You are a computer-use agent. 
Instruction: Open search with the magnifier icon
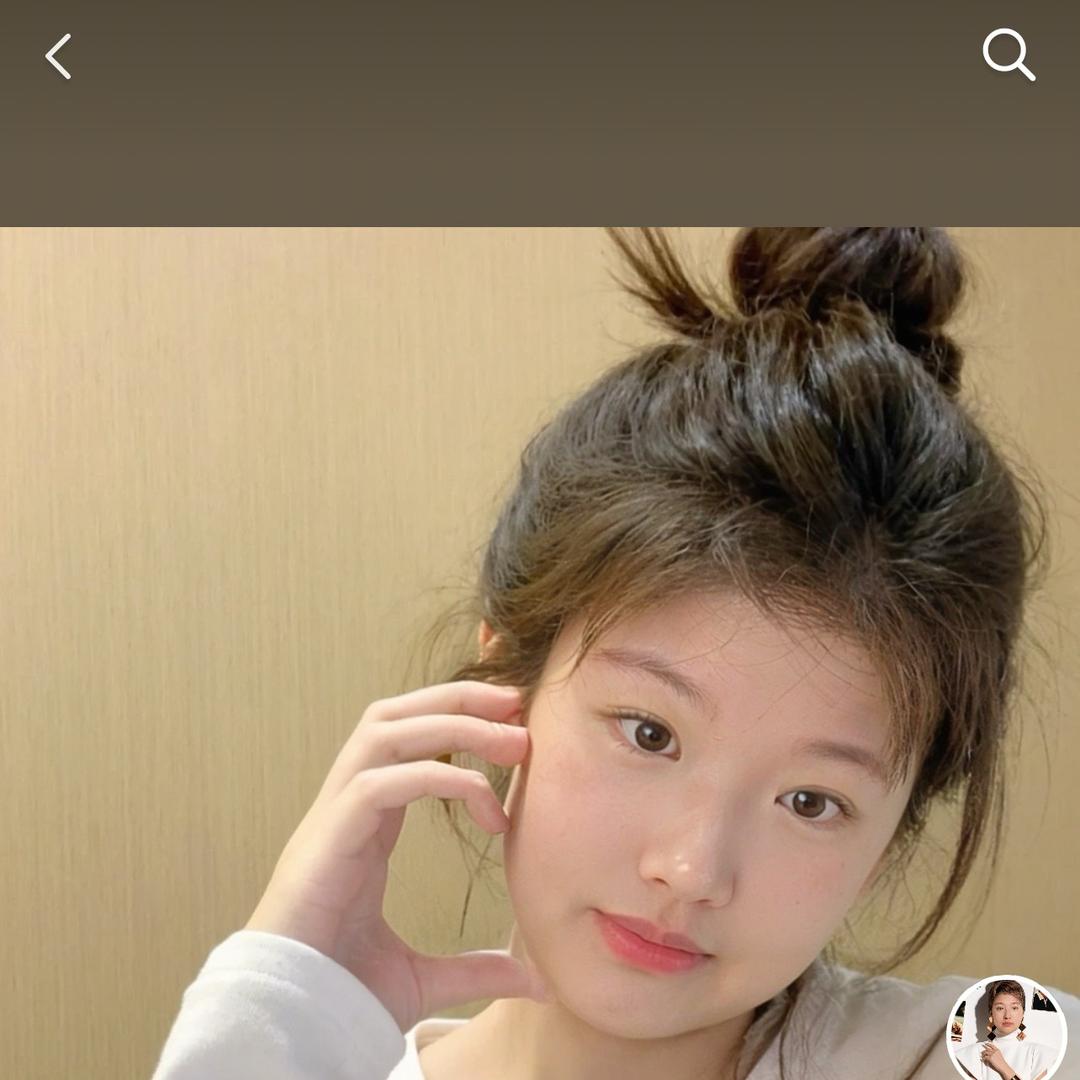1007,54
